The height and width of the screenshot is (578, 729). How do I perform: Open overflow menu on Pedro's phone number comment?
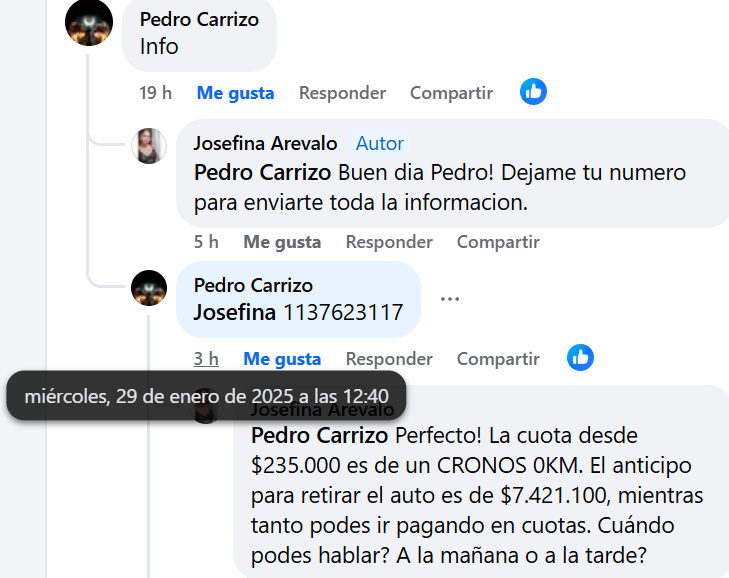[x=450, y=299]
